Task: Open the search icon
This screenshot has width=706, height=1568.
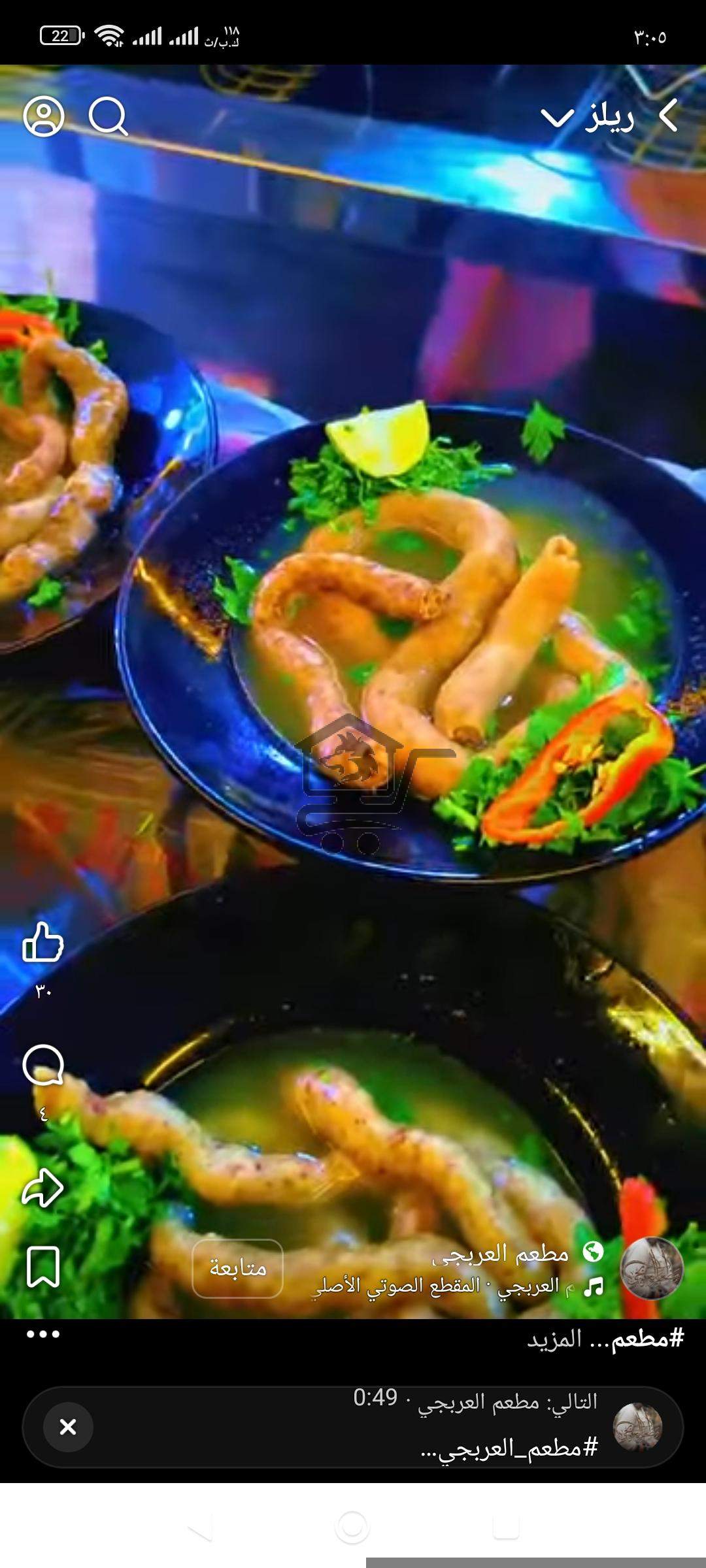Action: coord(108,117)
